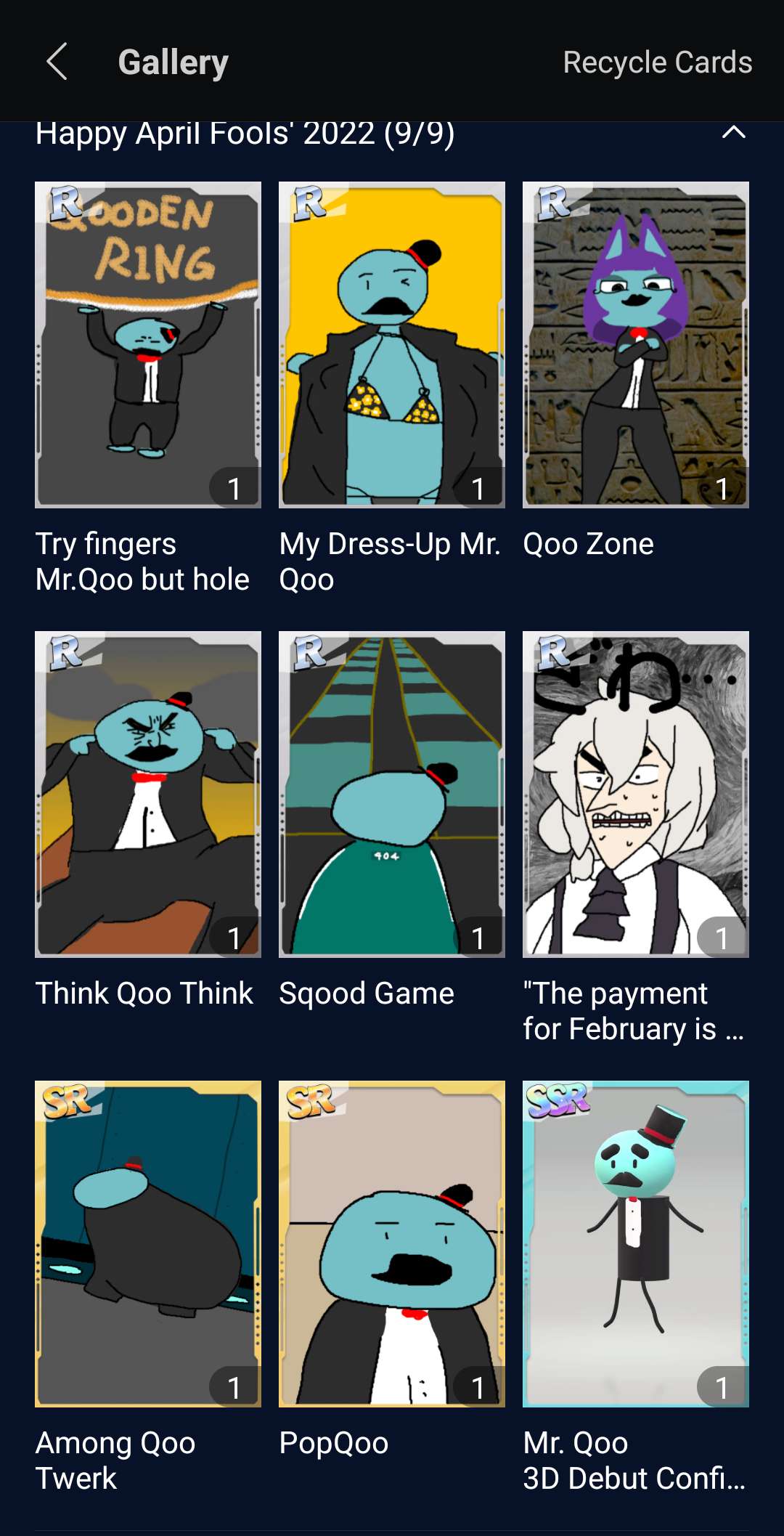Select the PopQoo card

[392, 1243]
